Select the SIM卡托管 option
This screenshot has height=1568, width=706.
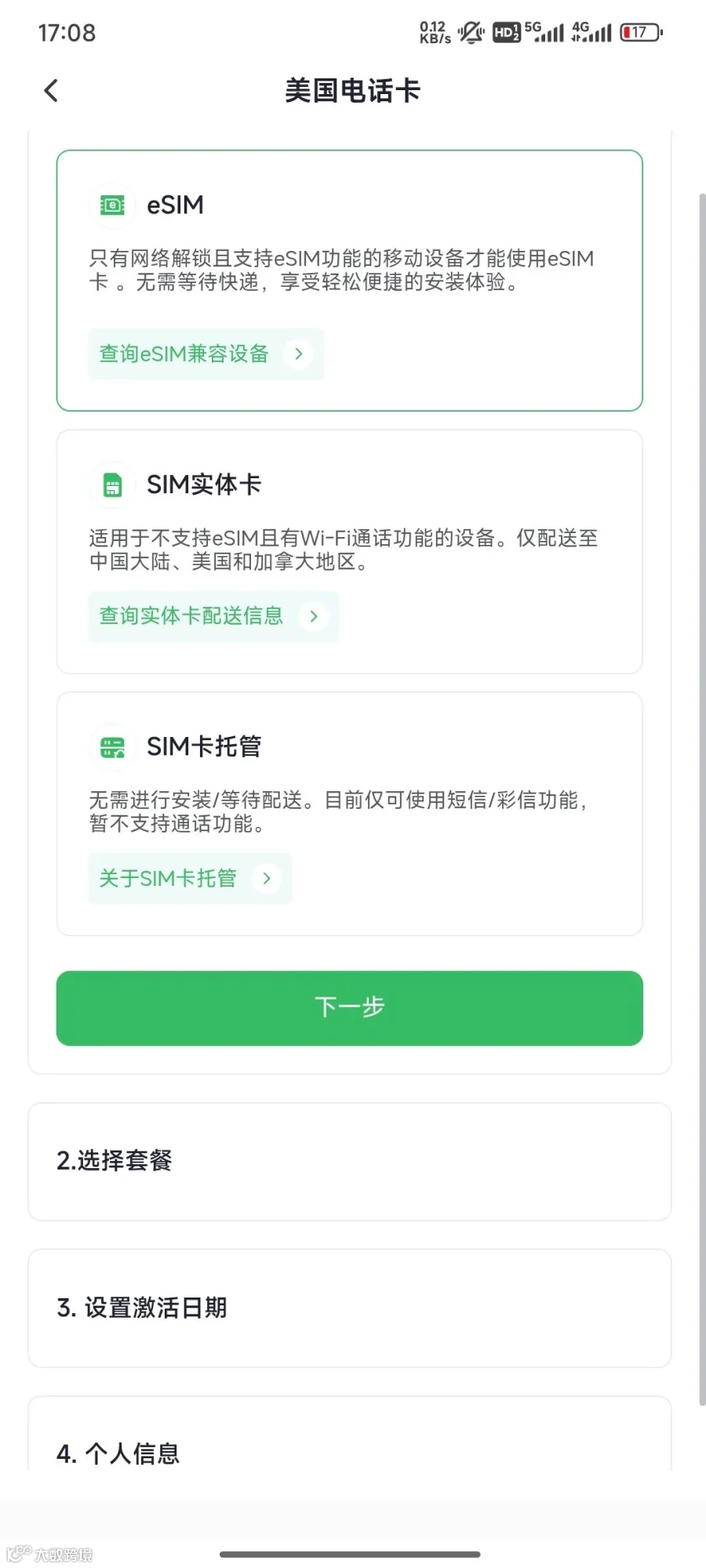click(350, 814)
